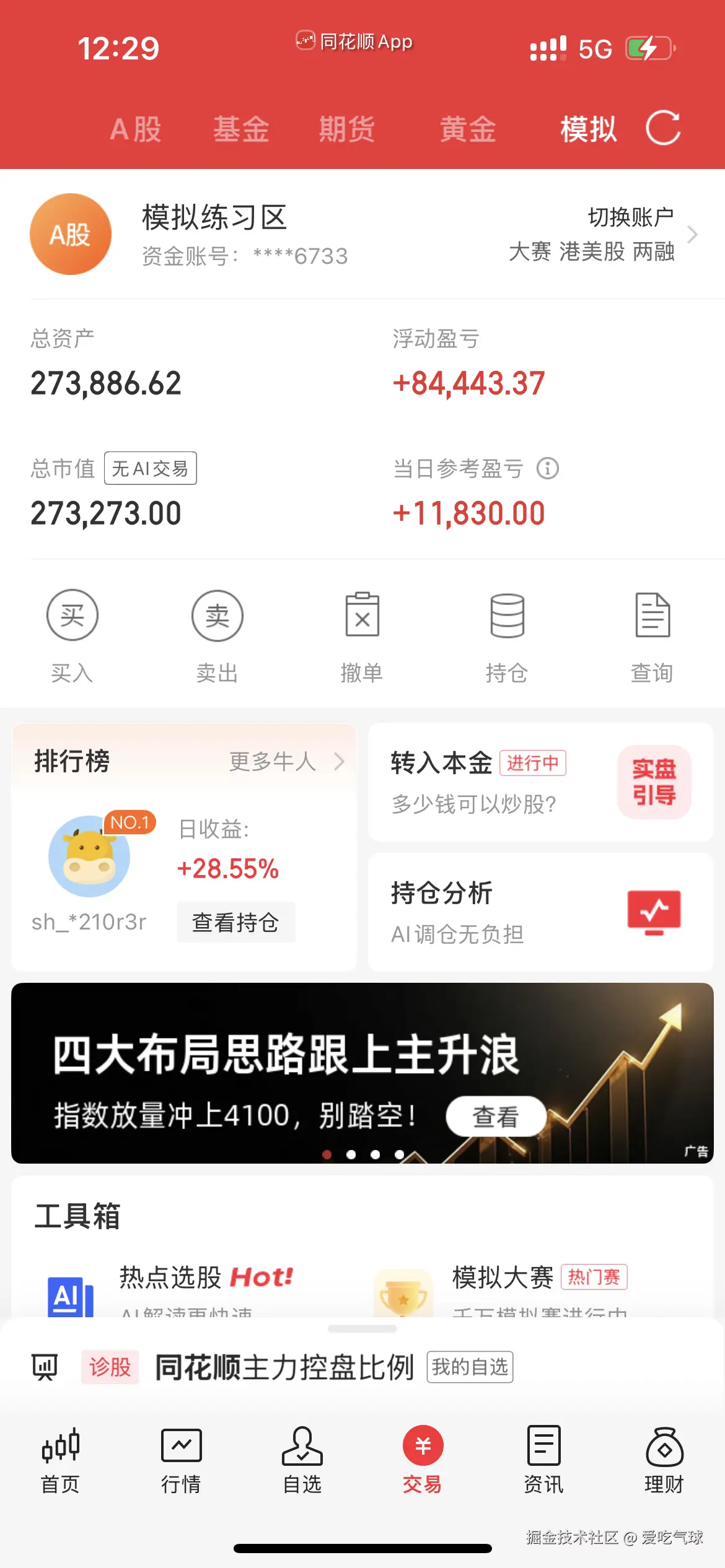Image resolution: width=725 pixels, height=1568 pixels.
Task: Tap the refresh icon in the top bar
Action: tap(664, 129)
